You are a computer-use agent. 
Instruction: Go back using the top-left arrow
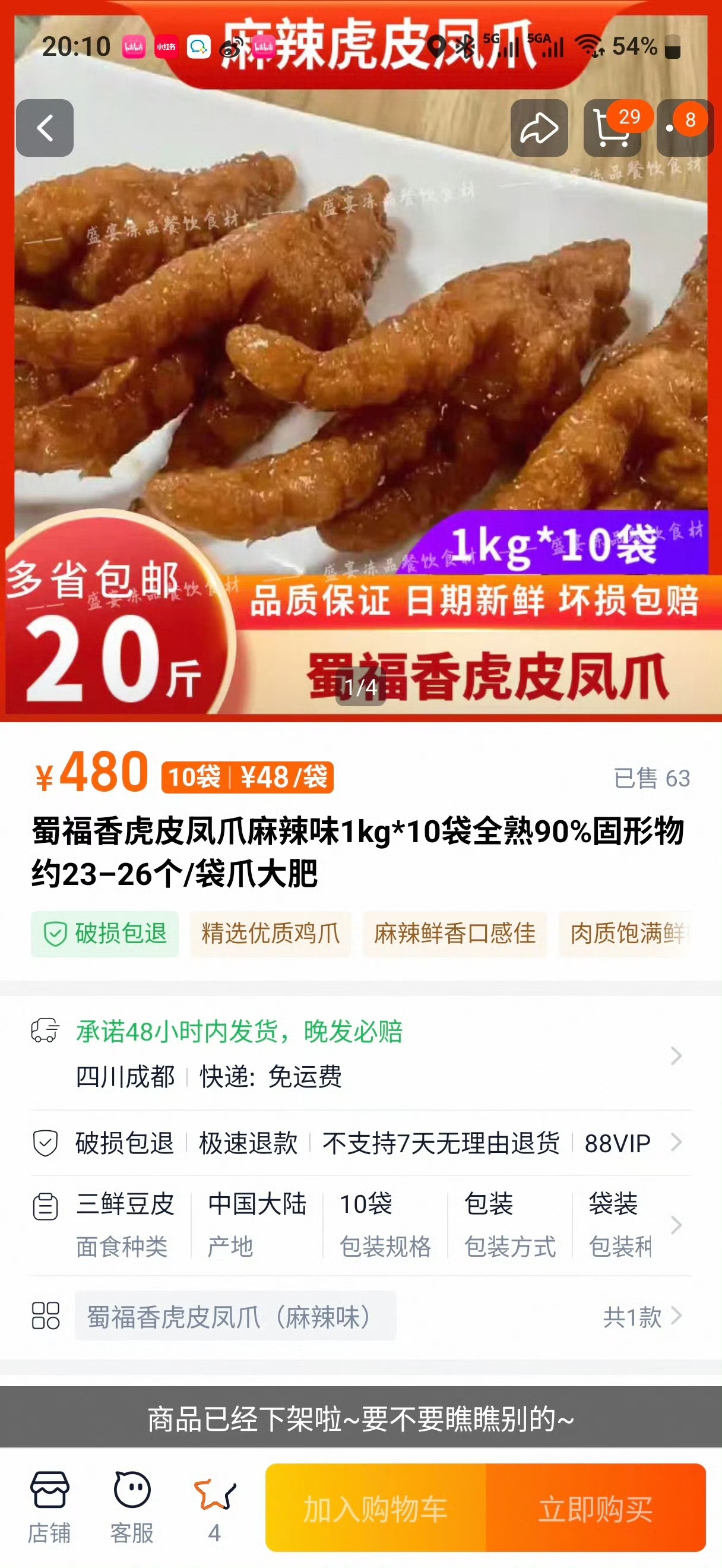pos(45,128)
